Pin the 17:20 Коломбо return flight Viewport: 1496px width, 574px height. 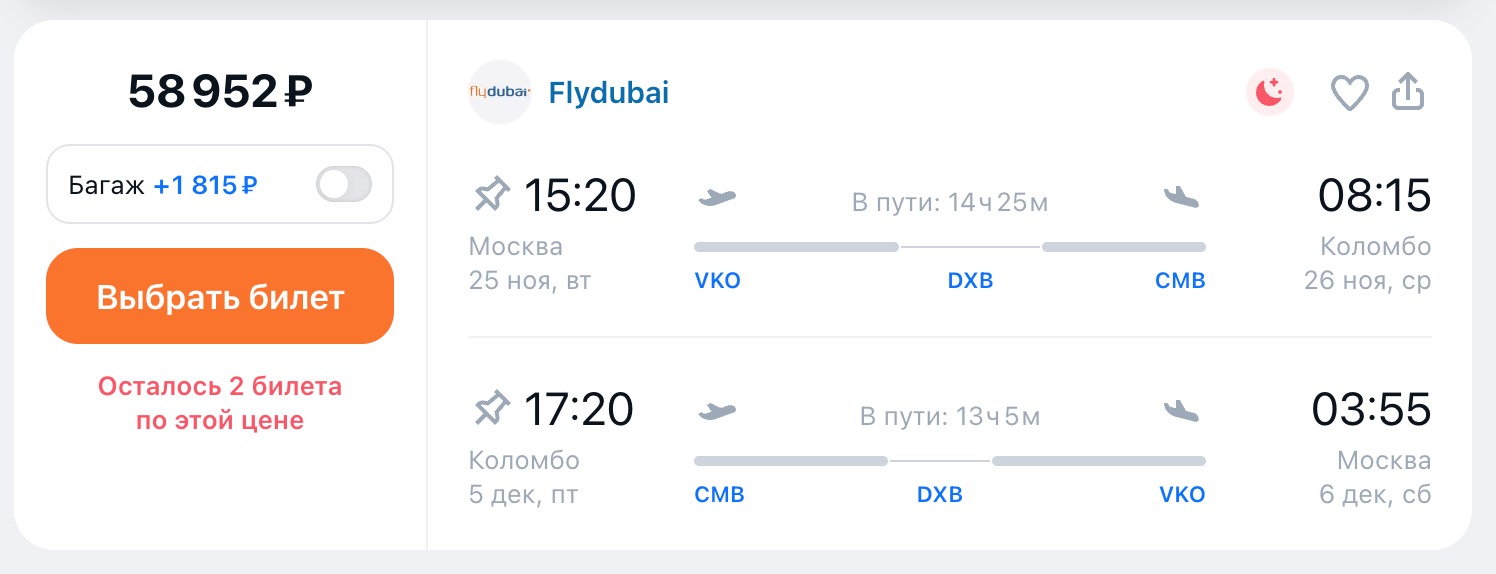coord(491,408)
